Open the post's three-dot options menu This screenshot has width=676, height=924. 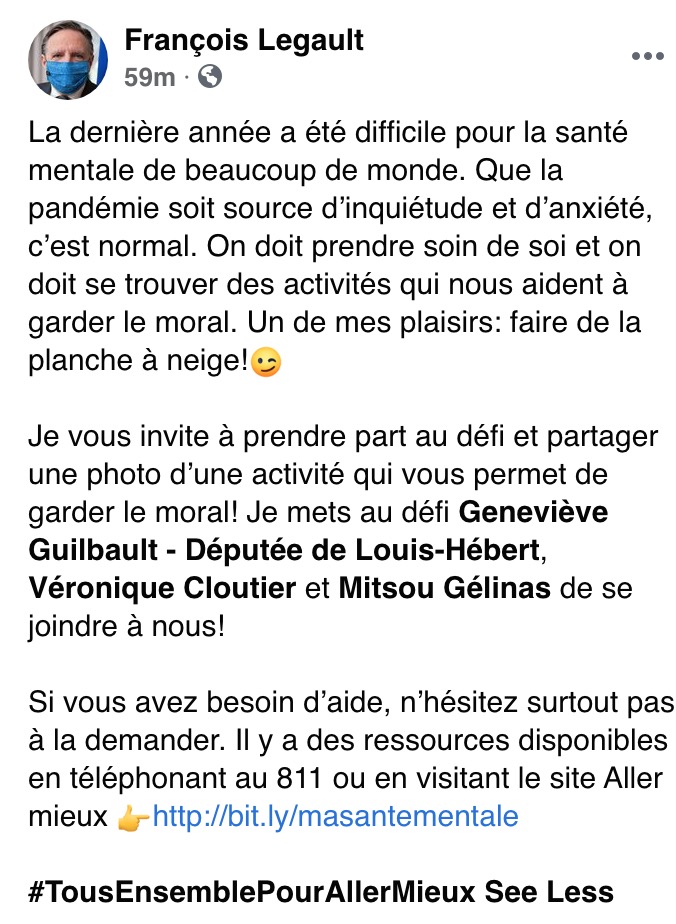pos(647,57)
